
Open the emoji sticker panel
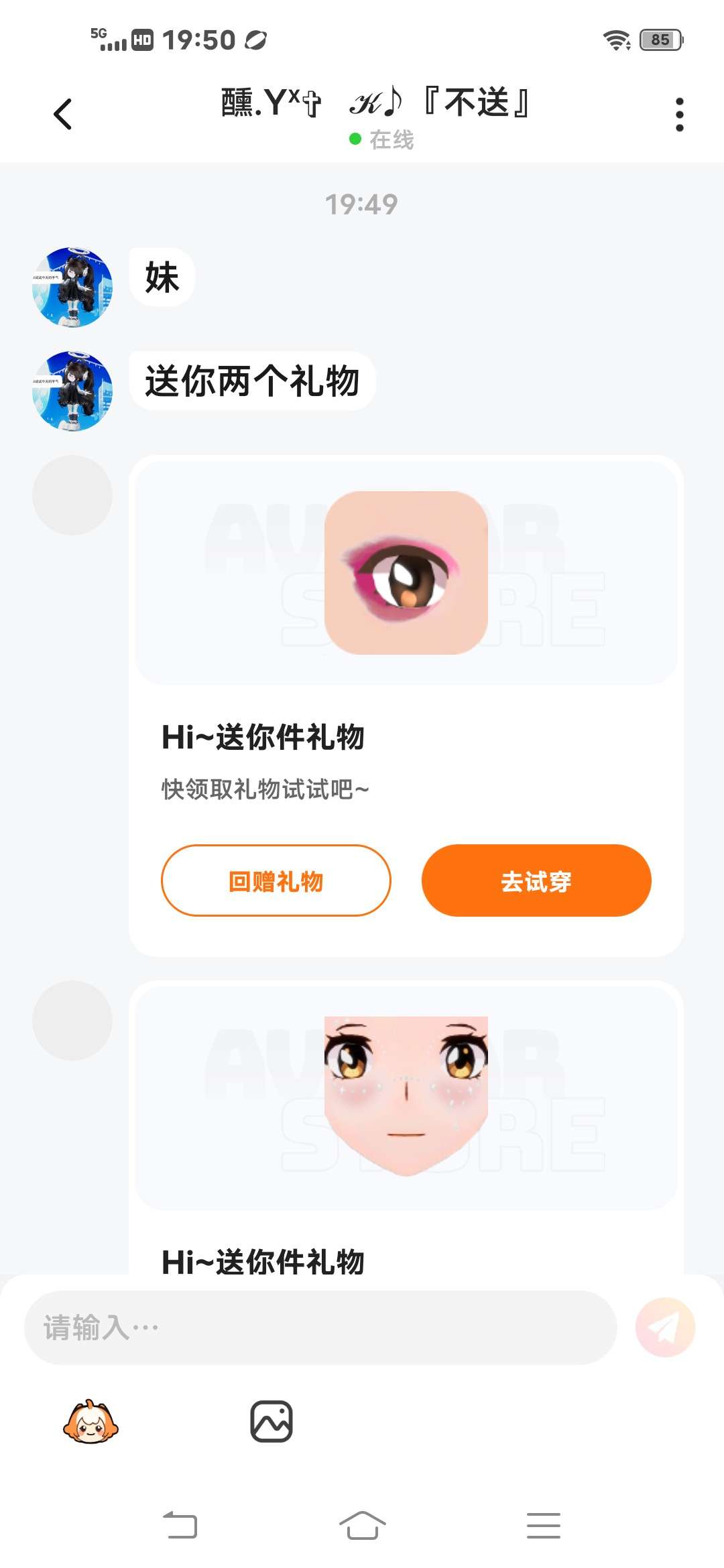tap(90, 1421)
